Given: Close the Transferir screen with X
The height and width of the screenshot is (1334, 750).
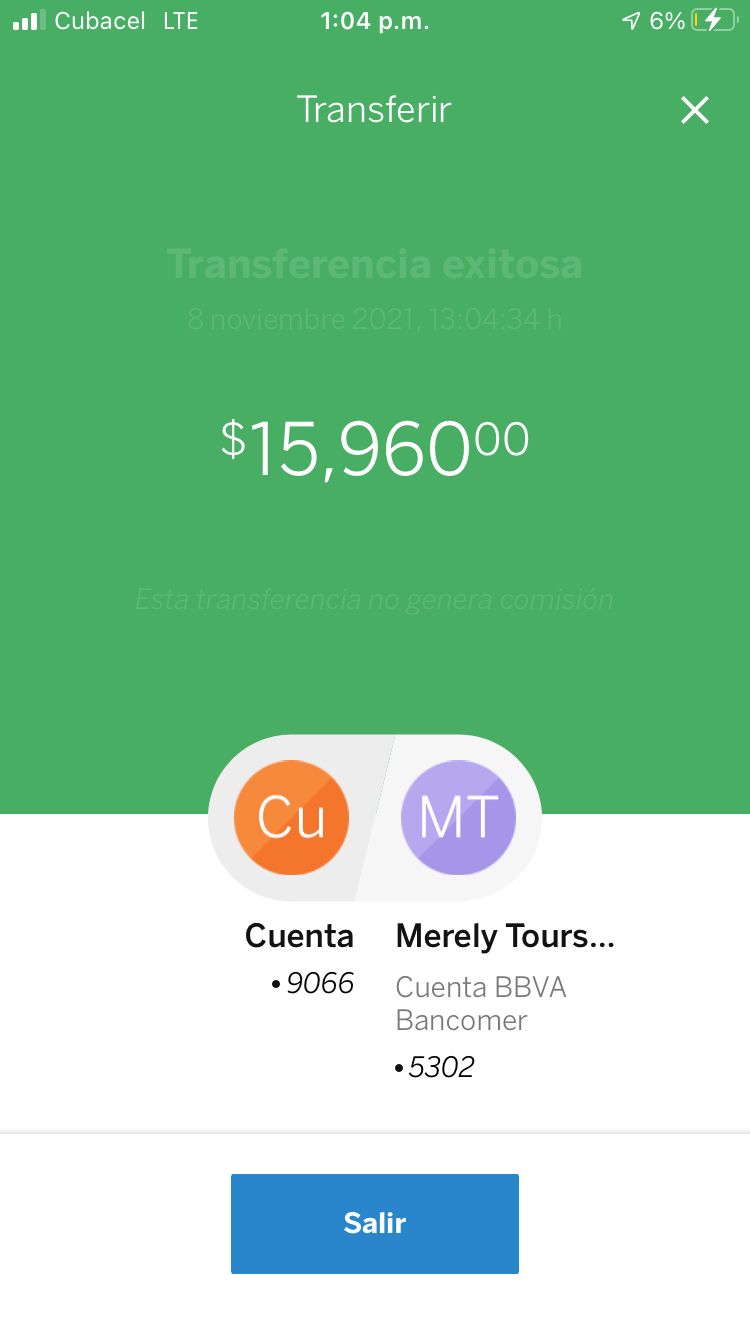Looking at the screenshot, I should click(695, 110).
